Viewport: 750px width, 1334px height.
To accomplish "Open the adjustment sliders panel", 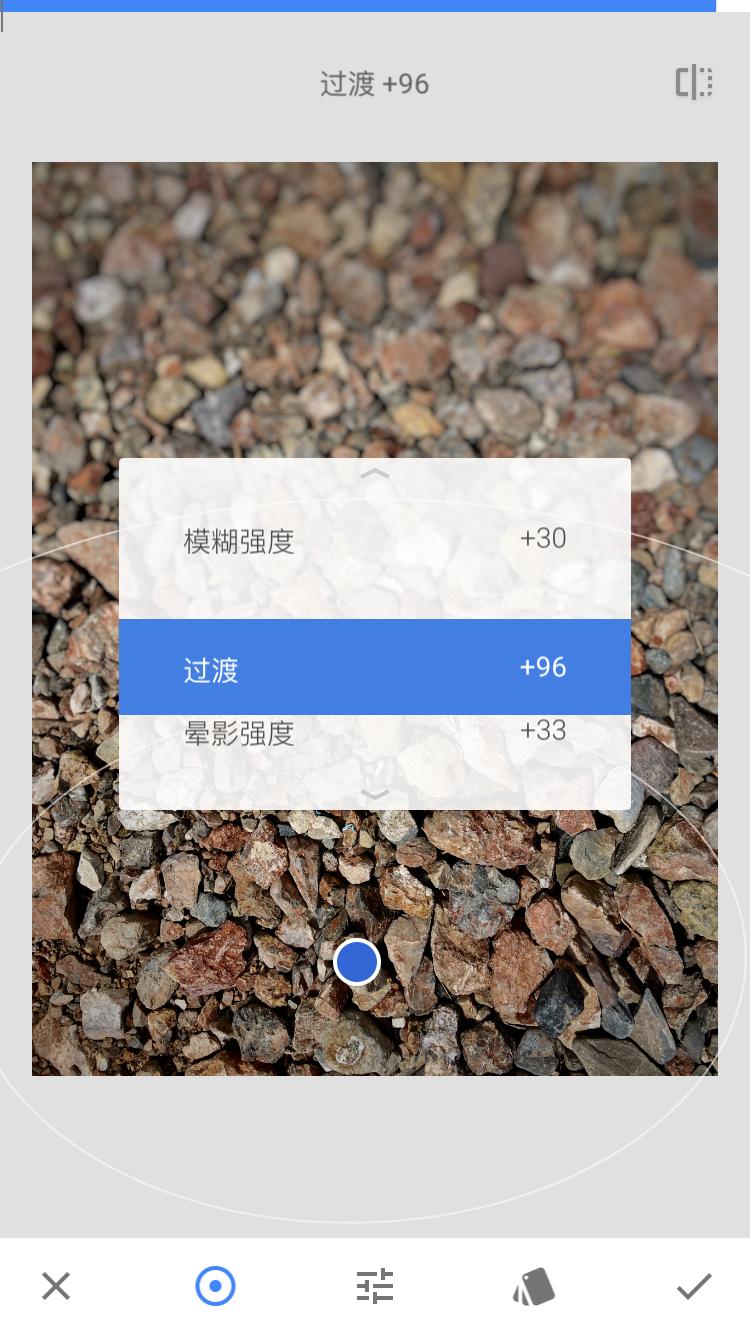I will pyautogui.click(x=374, y=1286).
